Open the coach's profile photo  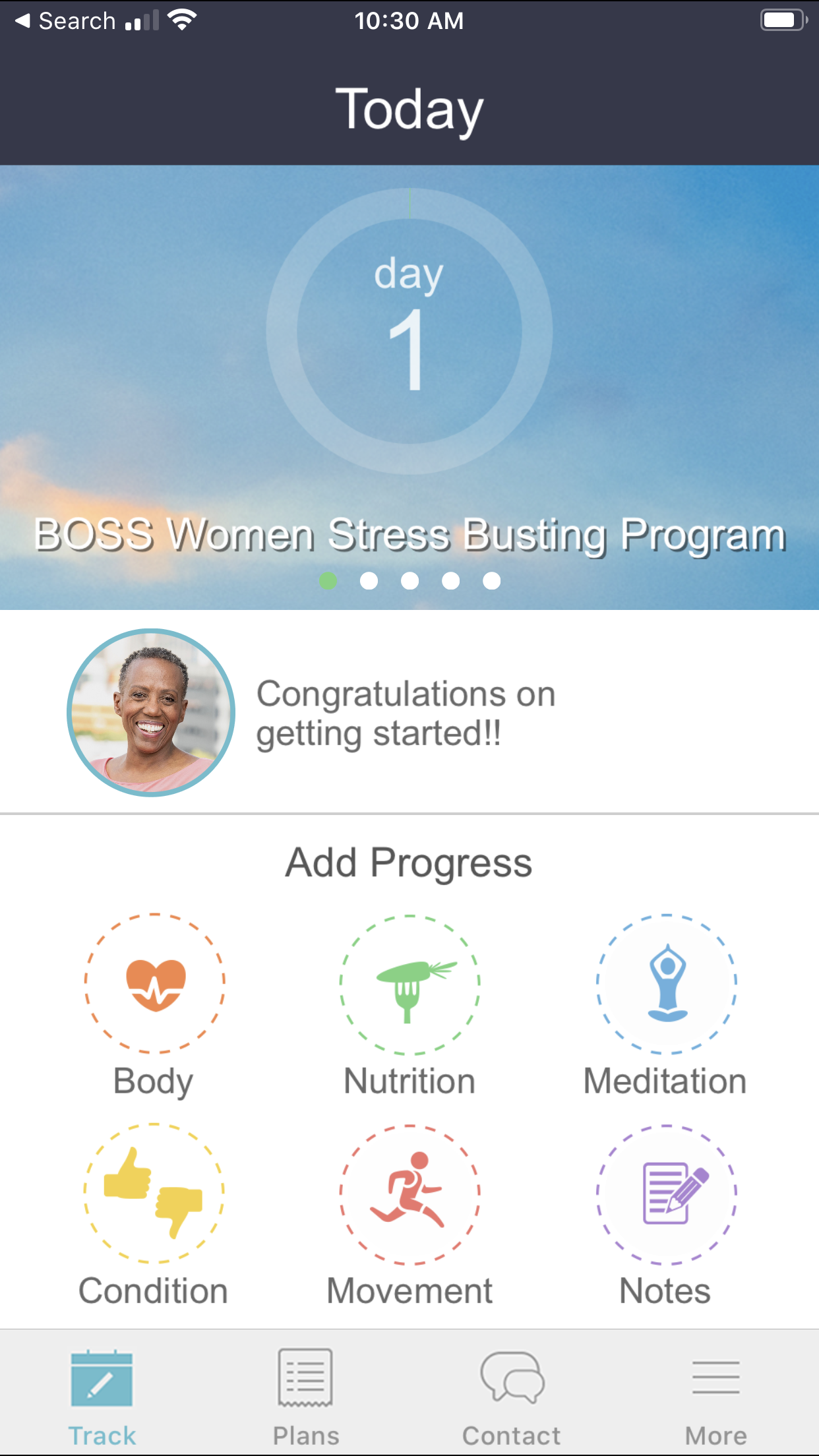(x=151, y=712)
